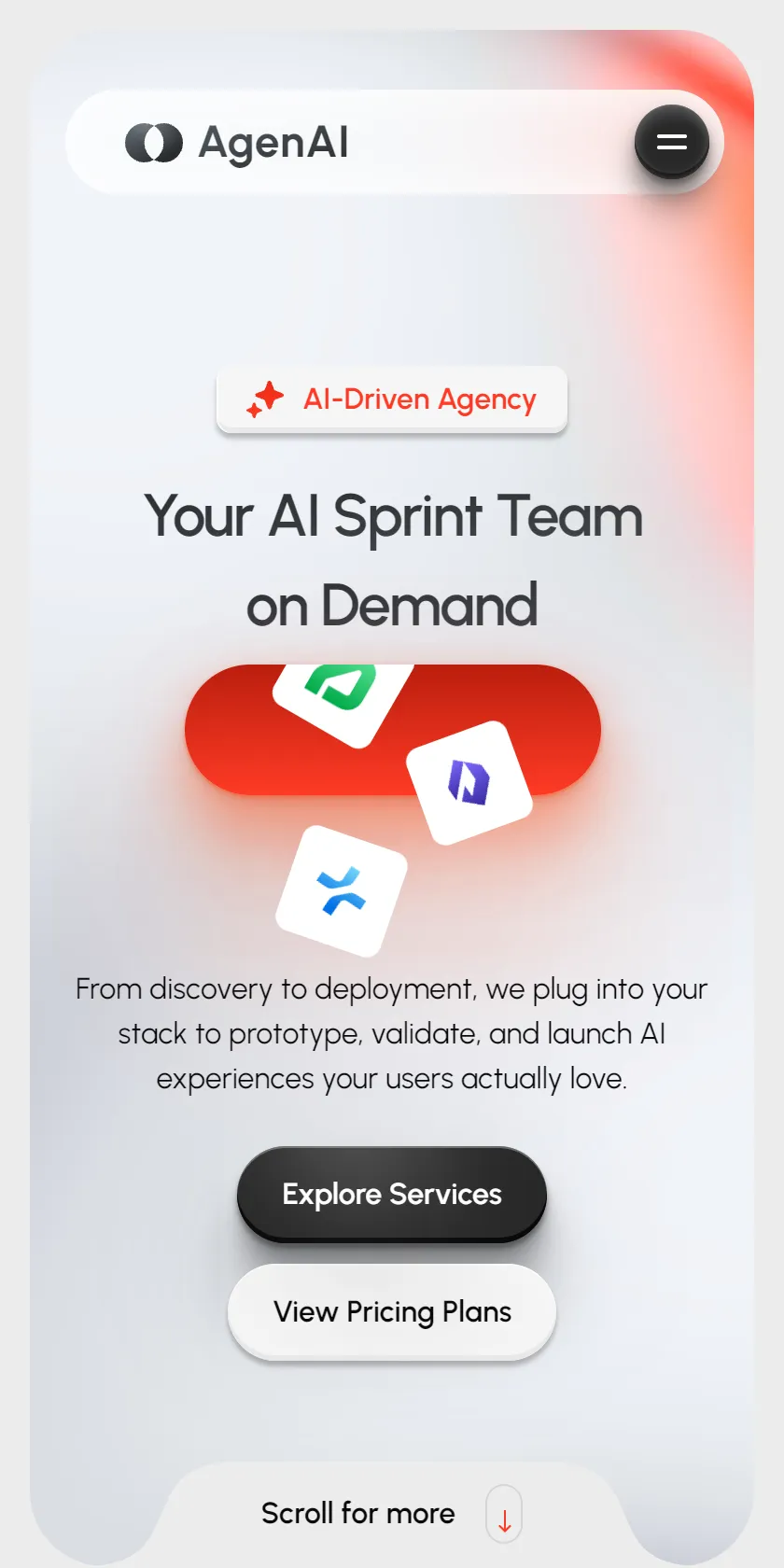This screenshot has width=784, height=1568.
Task: Open the hamburger menu button
Action: point(672,142)
